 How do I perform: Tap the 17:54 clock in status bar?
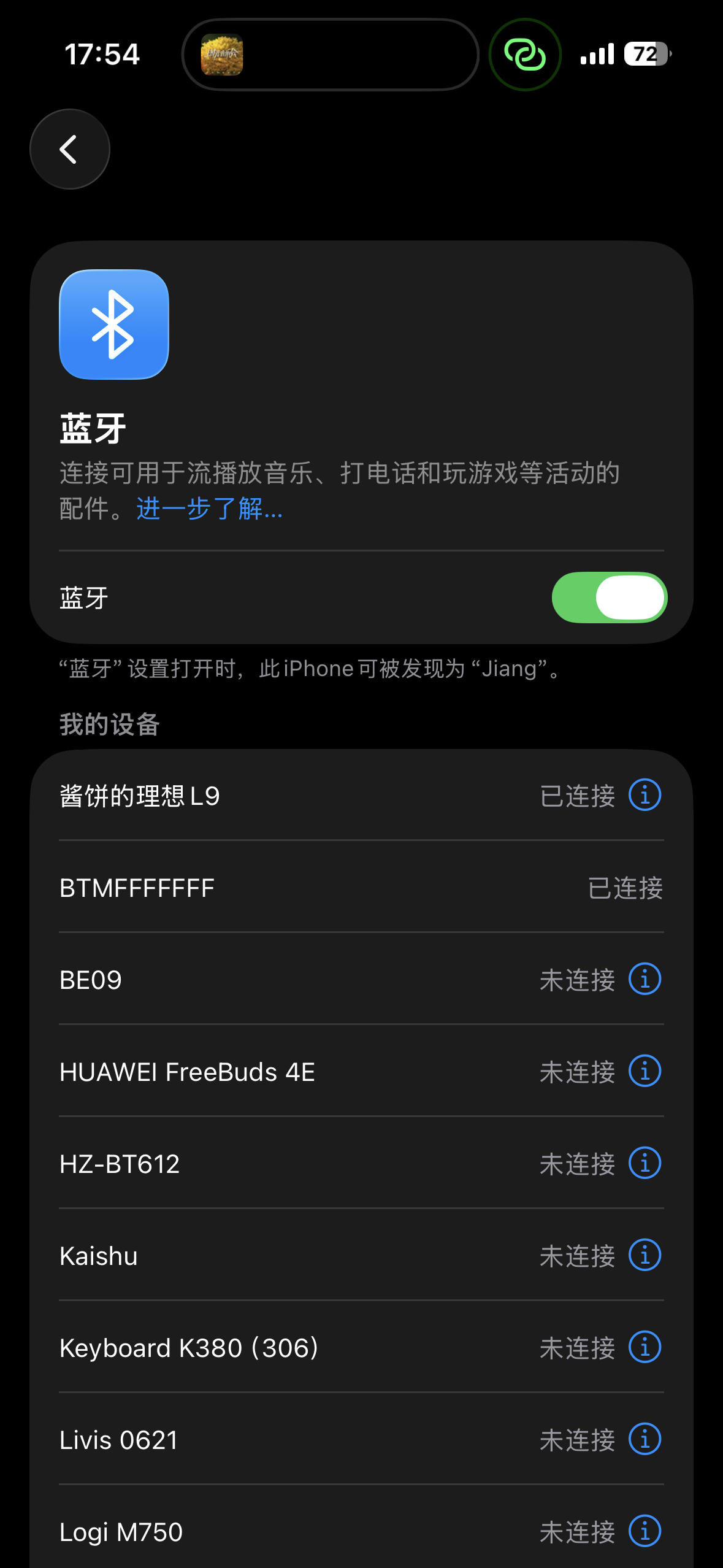point(103,55)
